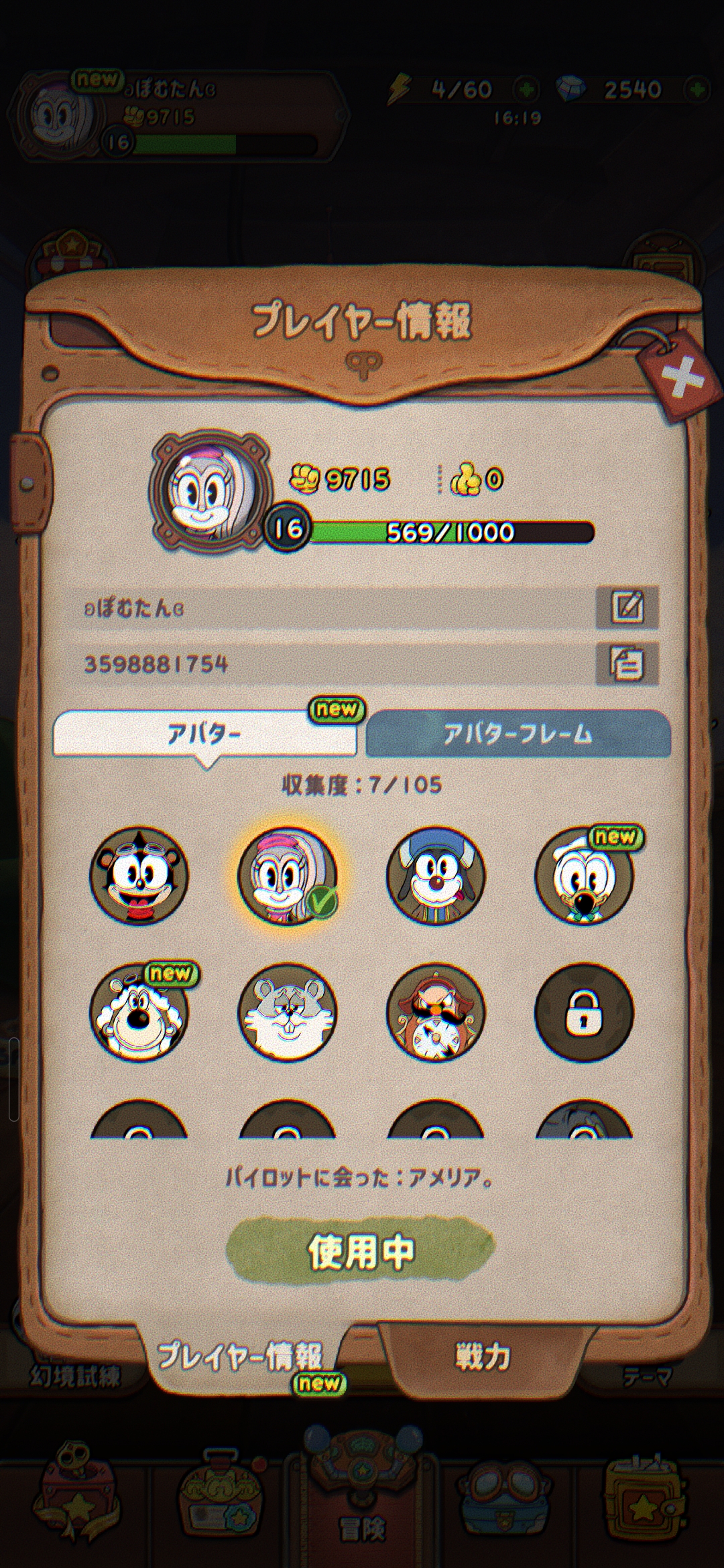Select the mustached pirate avatar
The height and width of the screenshot is (1568, 724).
click(436, 1012)
